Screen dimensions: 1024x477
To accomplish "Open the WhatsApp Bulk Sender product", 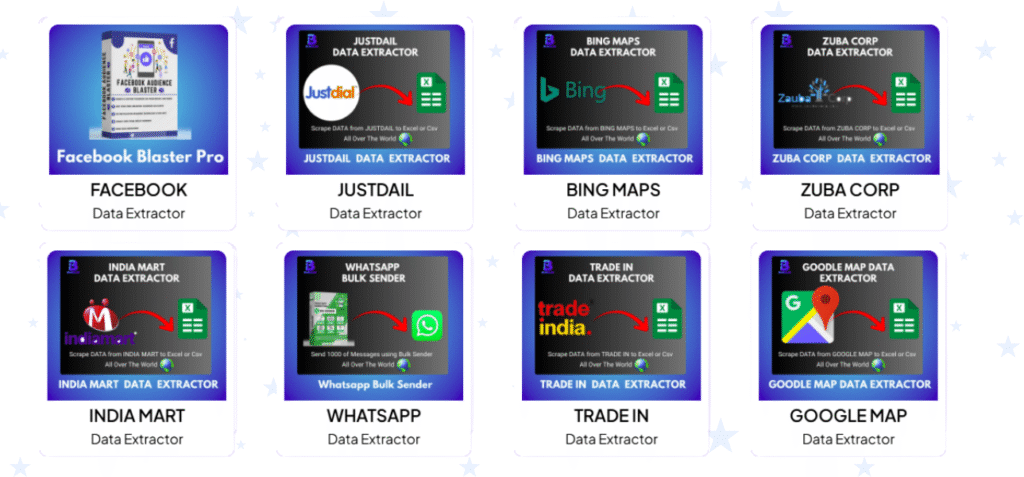I will (x=374, y=325).
